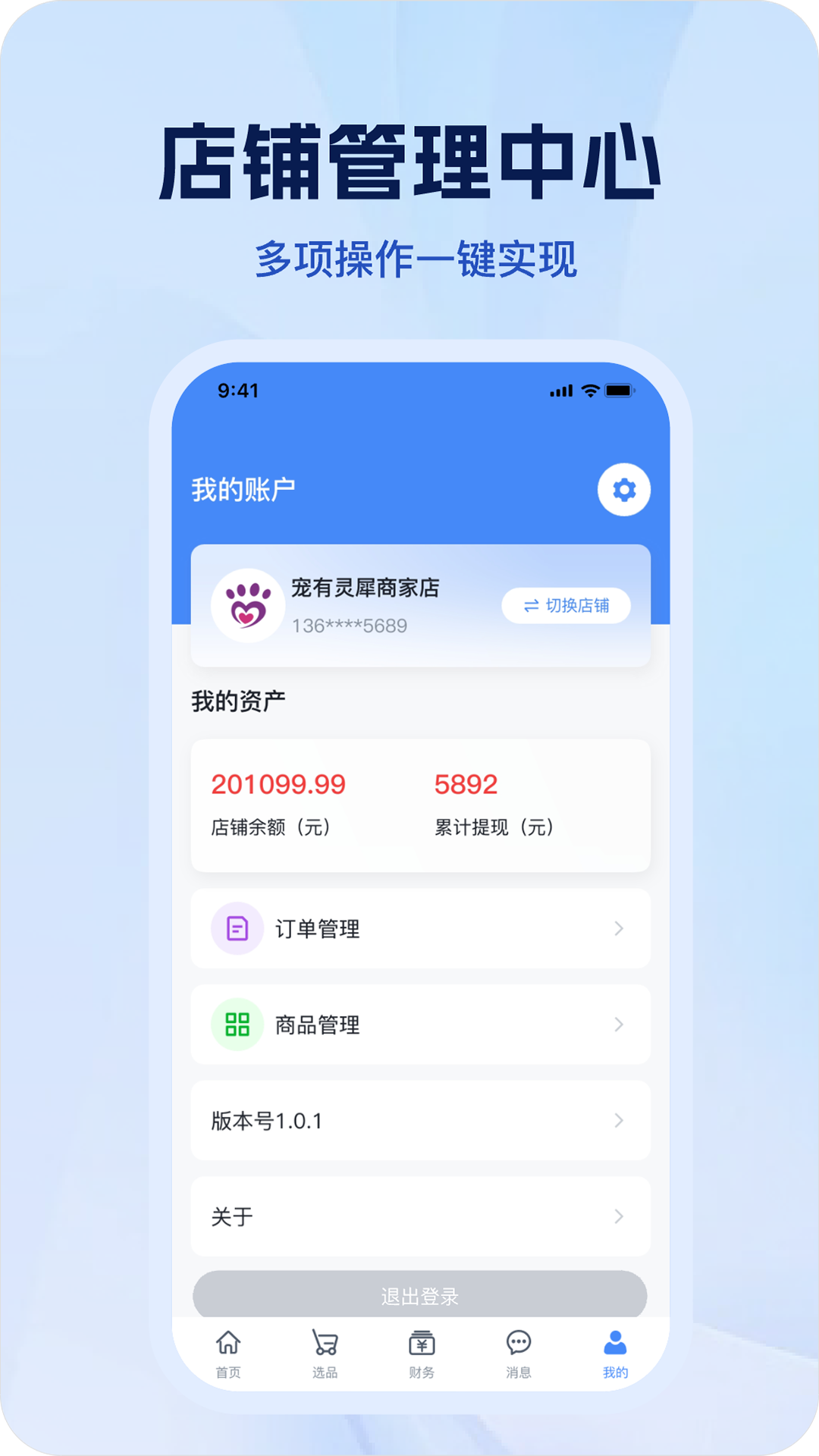This screenshot has width=819, height=1456.
Task: Tap the 商品管理 green grid icon
Action: pos(236,1025)
